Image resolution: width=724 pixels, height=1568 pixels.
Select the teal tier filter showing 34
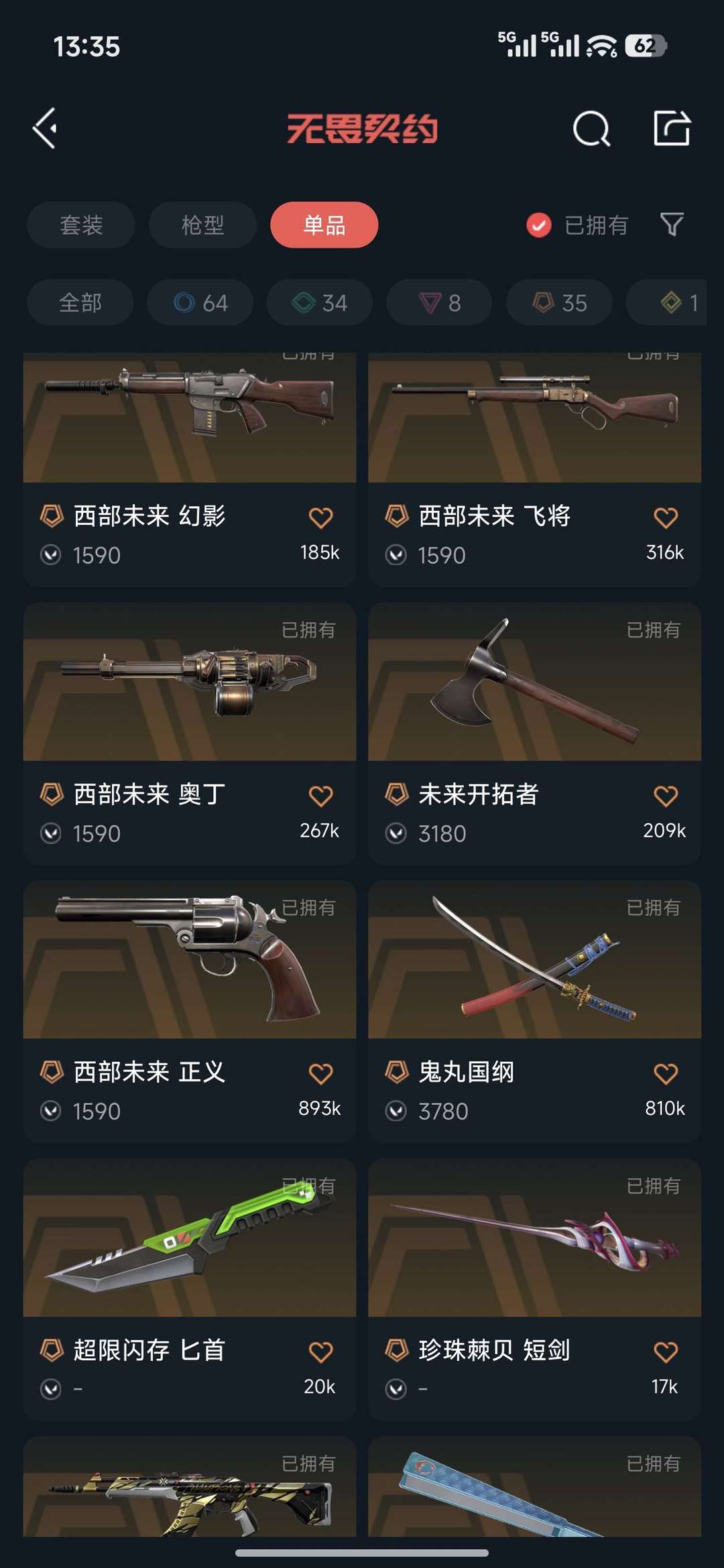pos(319,302)
